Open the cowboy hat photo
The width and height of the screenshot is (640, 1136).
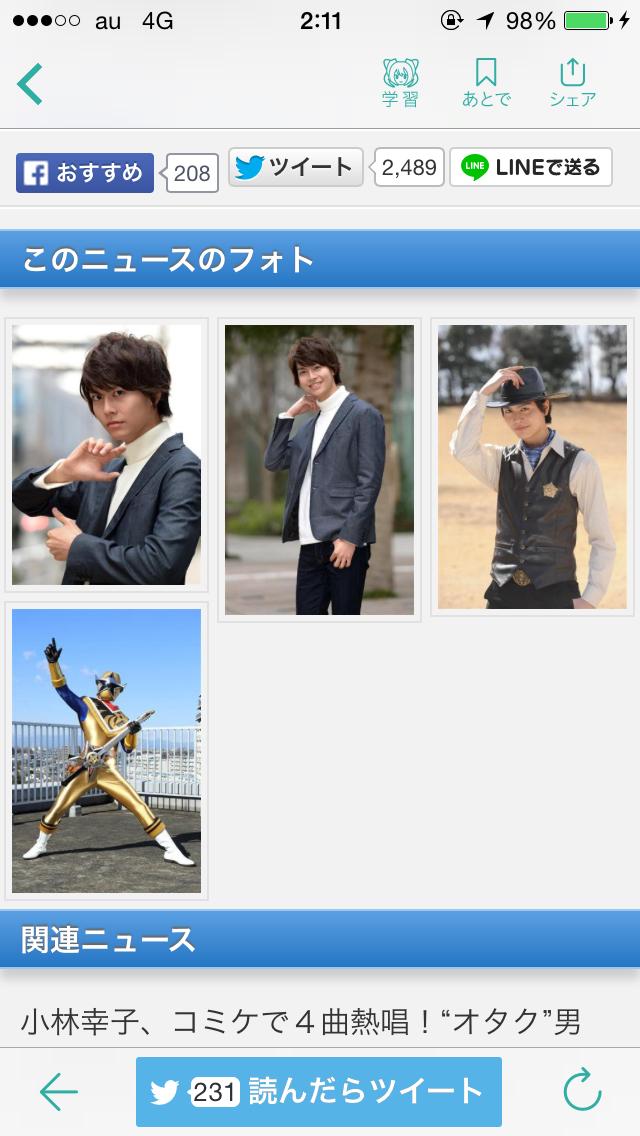[532, 466]
